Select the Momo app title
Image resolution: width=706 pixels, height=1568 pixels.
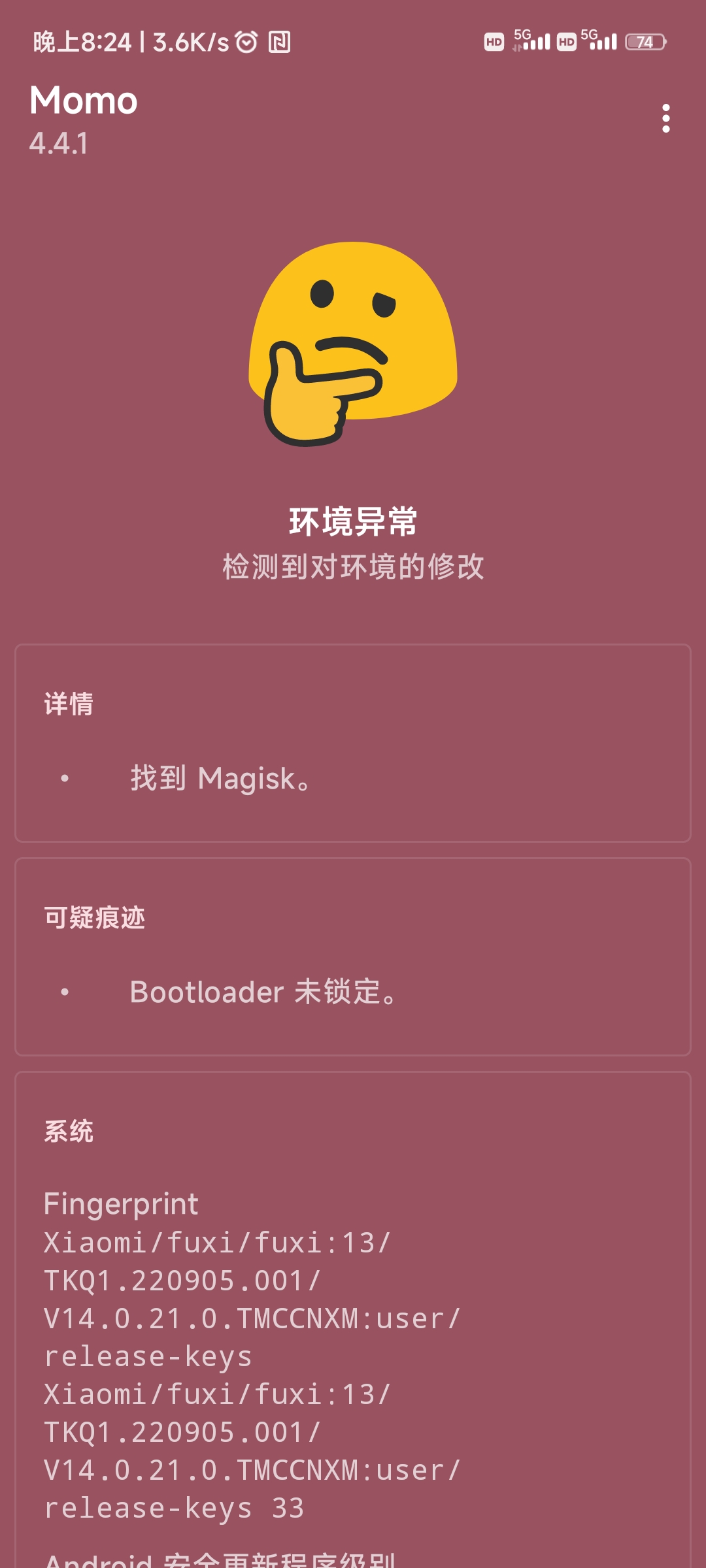(x=84, y=101)
